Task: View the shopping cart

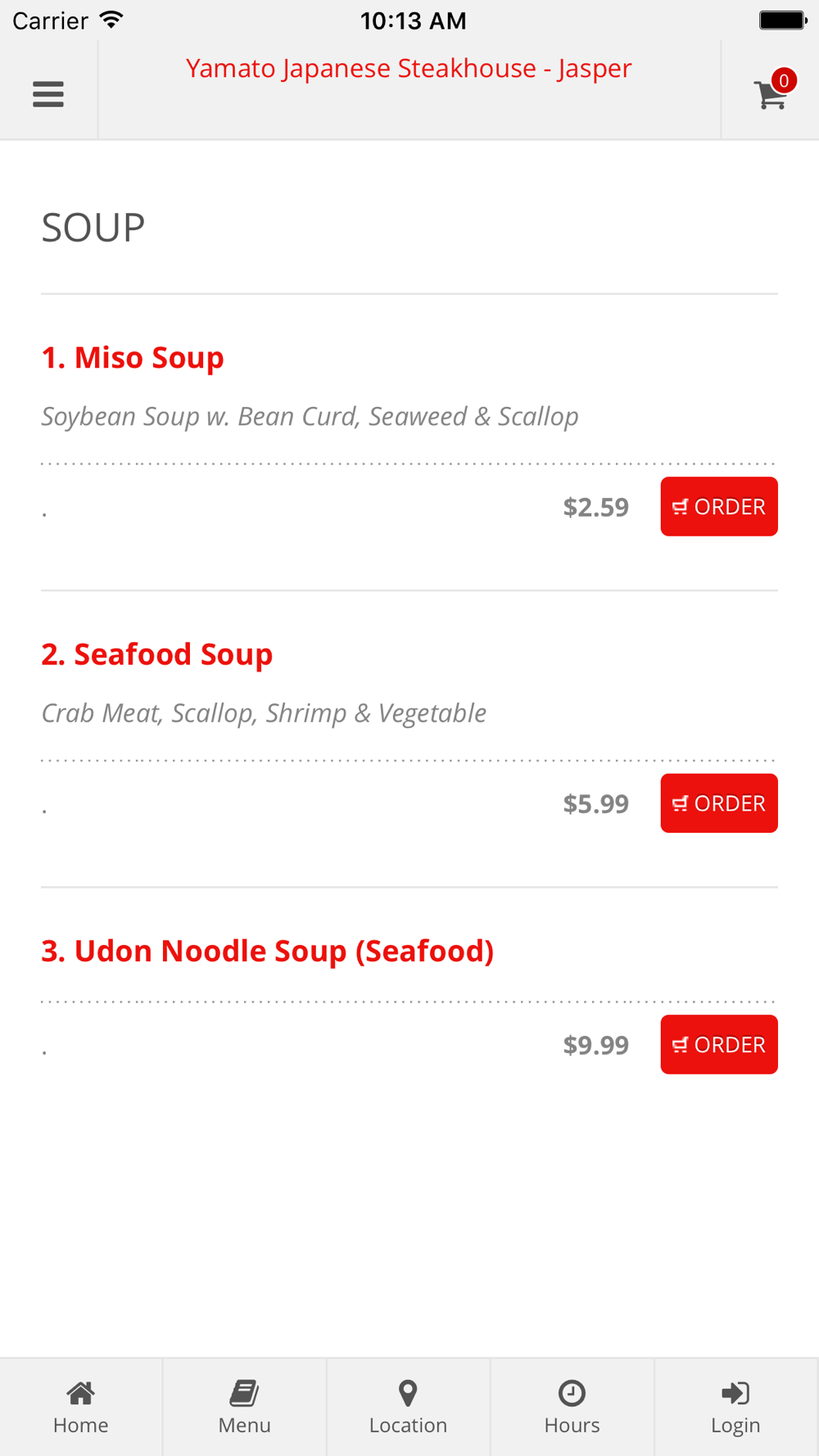Action: tap(771, 93)
